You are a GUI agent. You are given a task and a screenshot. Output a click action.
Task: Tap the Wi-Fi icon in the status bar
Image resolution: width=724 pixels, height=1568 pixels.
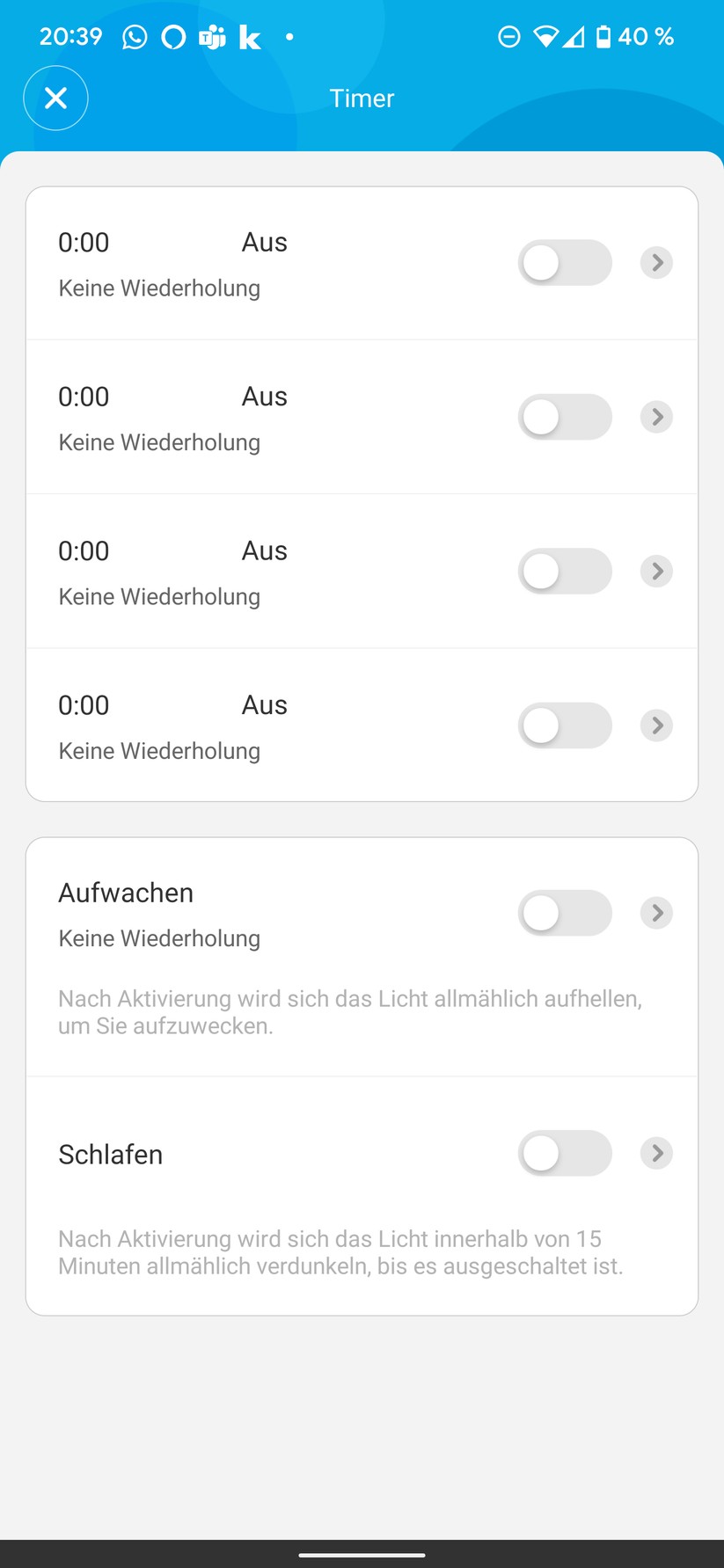pos(546,36)
